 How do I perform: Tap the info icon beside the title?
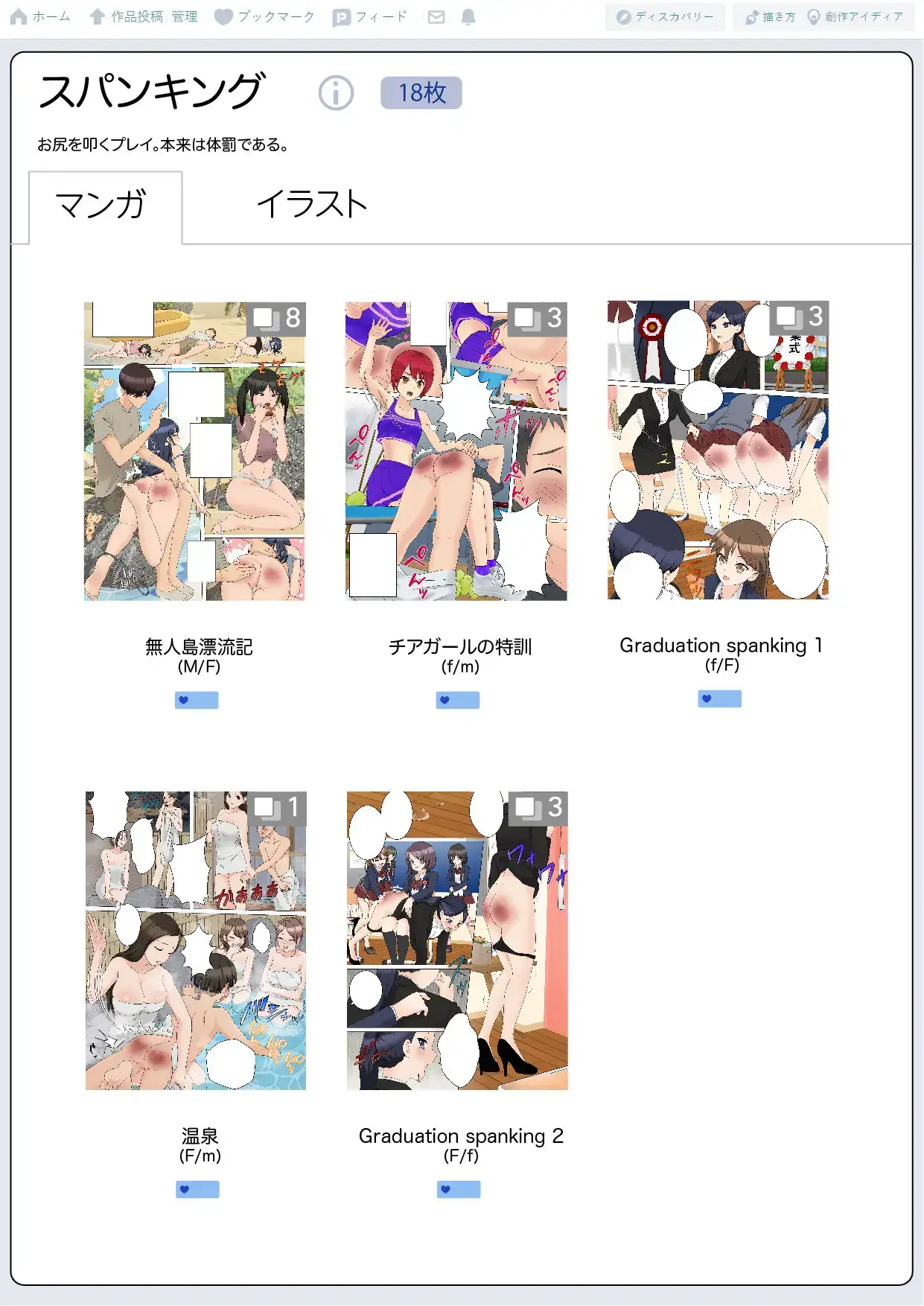pyautogui.click(x=336, y=94)
